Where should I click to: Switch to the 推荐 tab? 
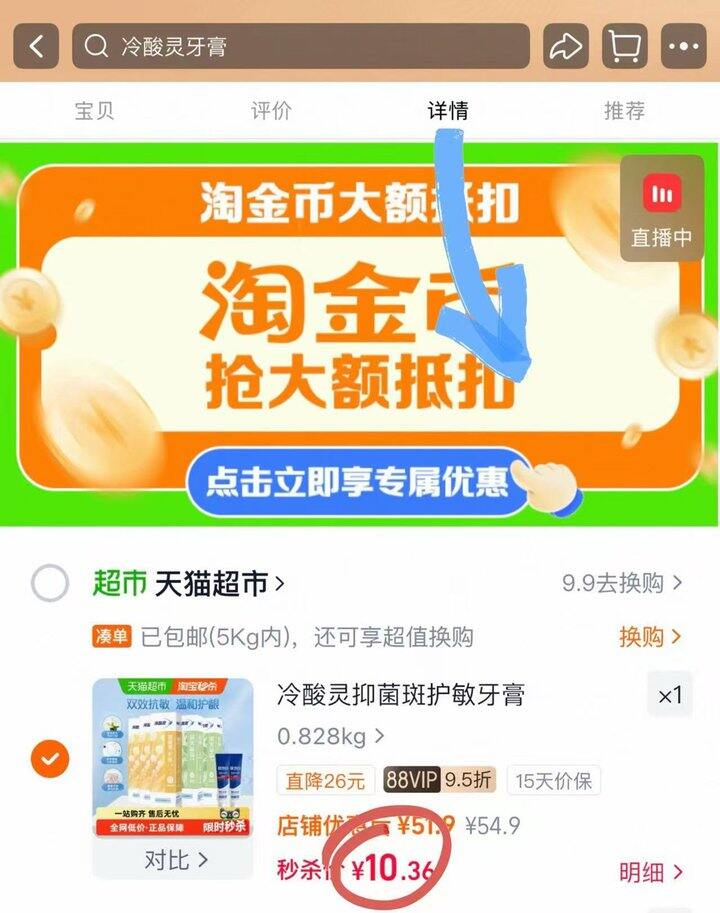624,110
